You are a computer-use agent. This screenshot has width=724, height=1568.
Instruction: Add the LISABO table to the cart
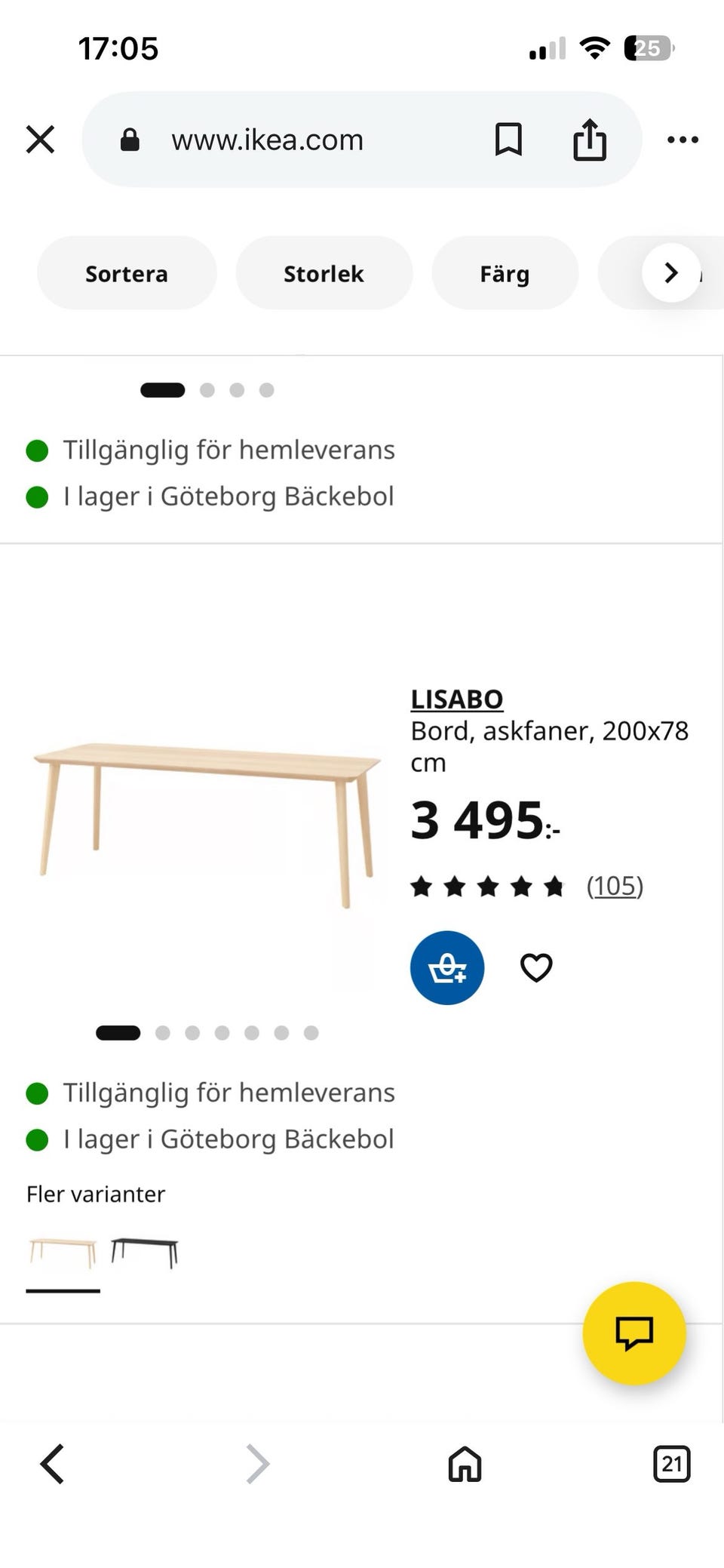[x=446, y=967]
